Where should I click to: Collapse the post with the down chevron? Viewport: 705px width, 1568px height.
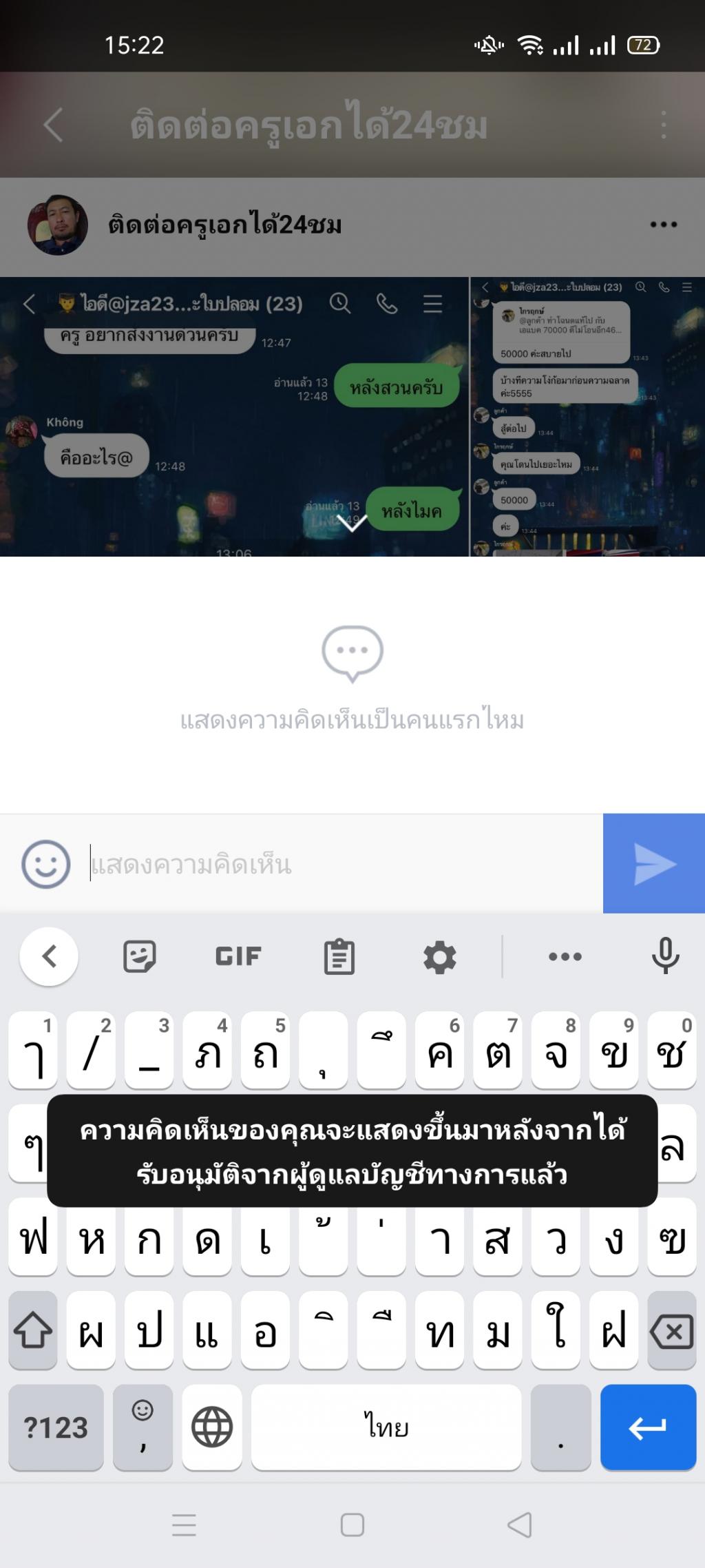tap(352, 524)
